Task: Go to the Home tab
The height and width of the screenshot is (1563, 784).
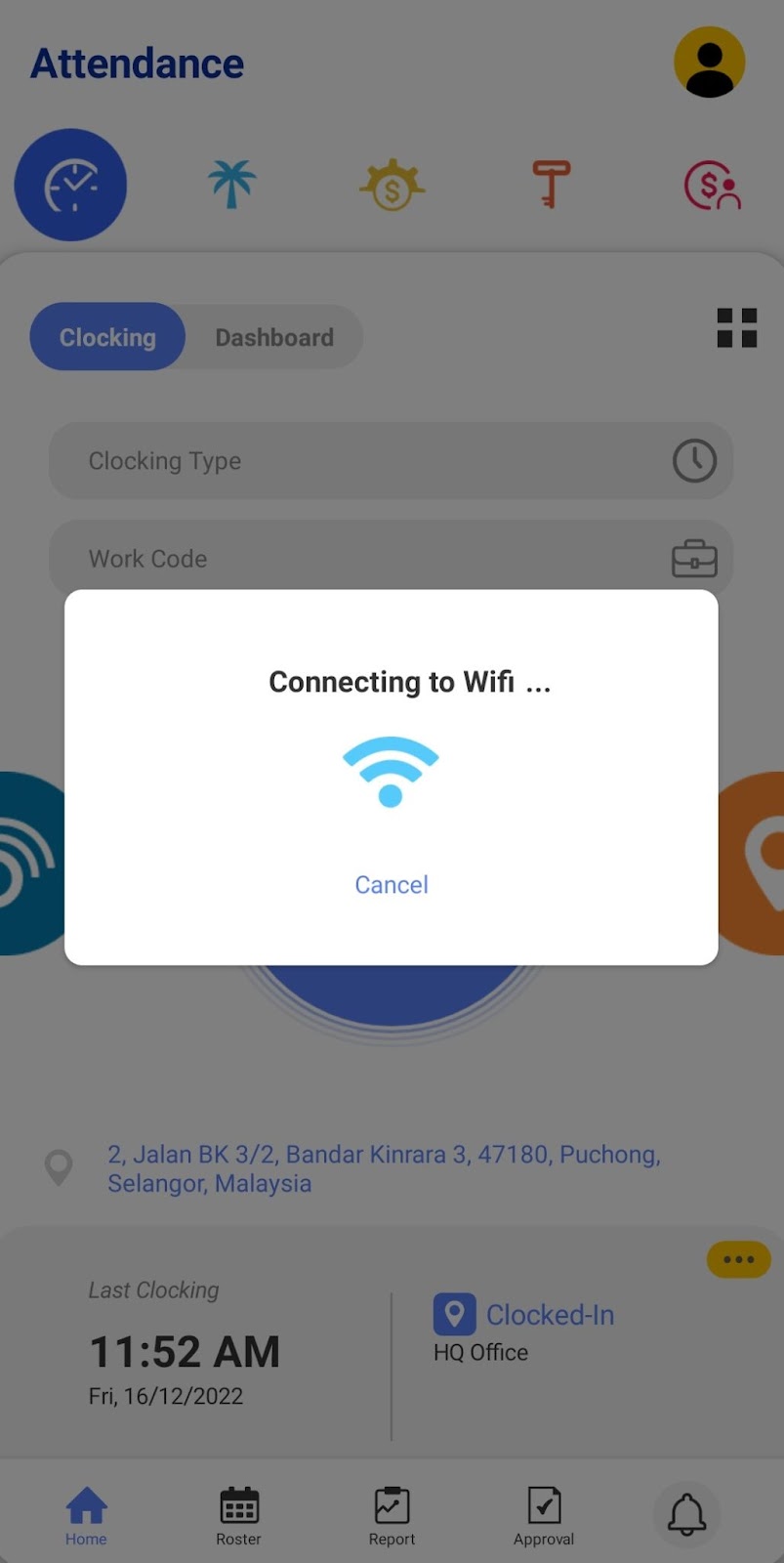Action: point(86,1516)
